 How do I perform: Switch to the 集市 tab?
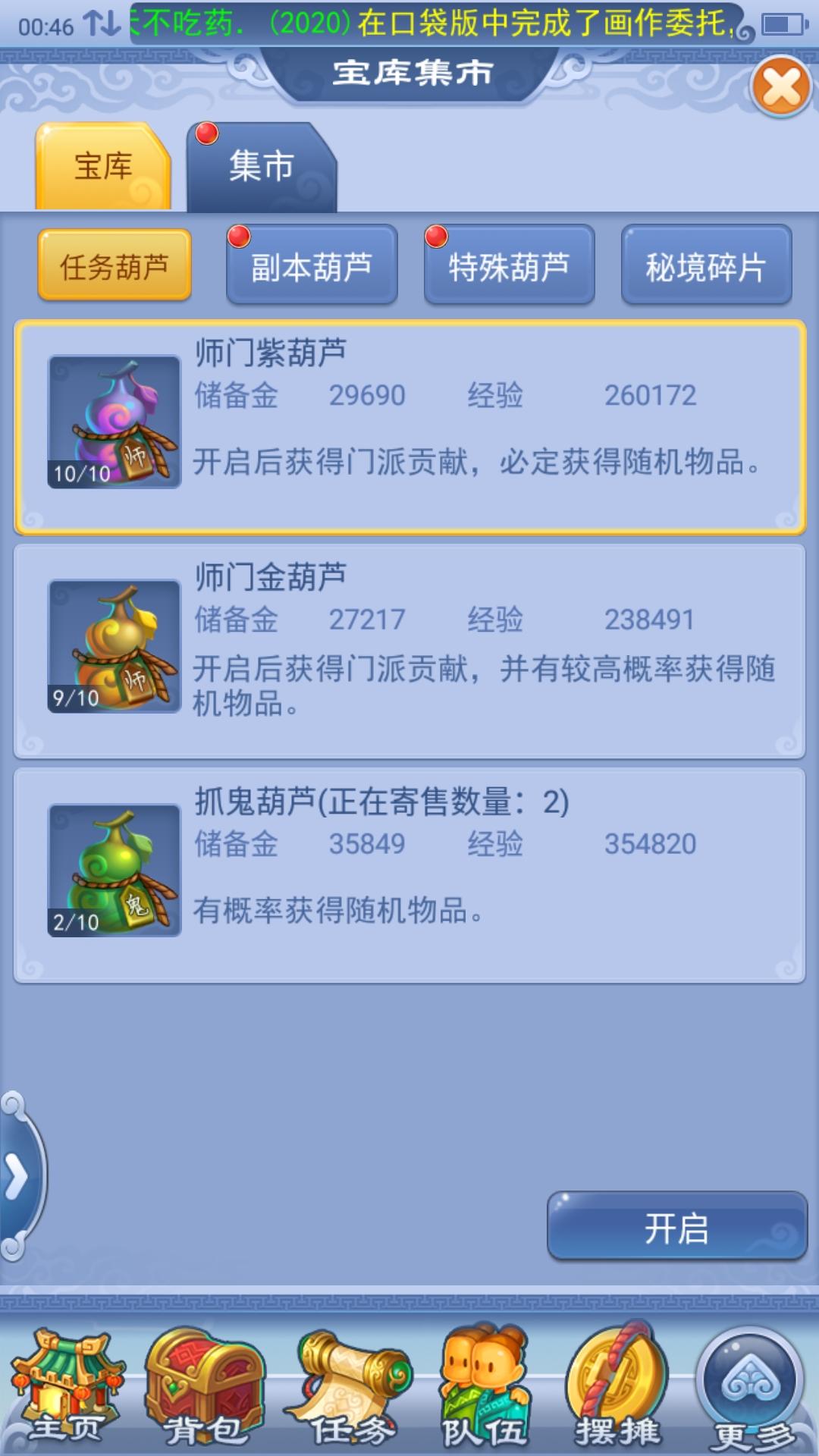pos(262,167)
